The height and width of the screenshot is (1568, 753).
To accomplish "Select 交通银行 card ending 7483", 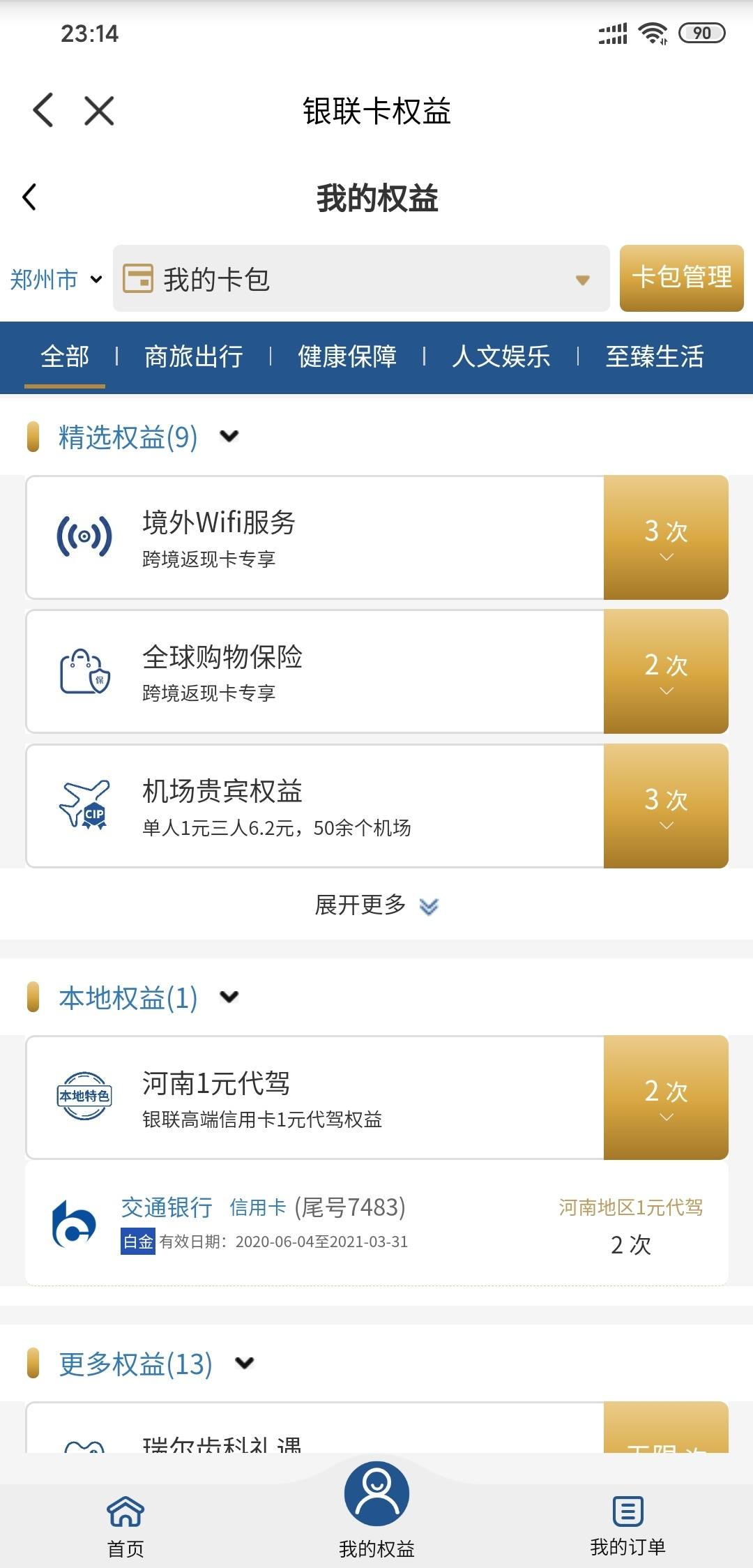I will (x=376, y=1223).
